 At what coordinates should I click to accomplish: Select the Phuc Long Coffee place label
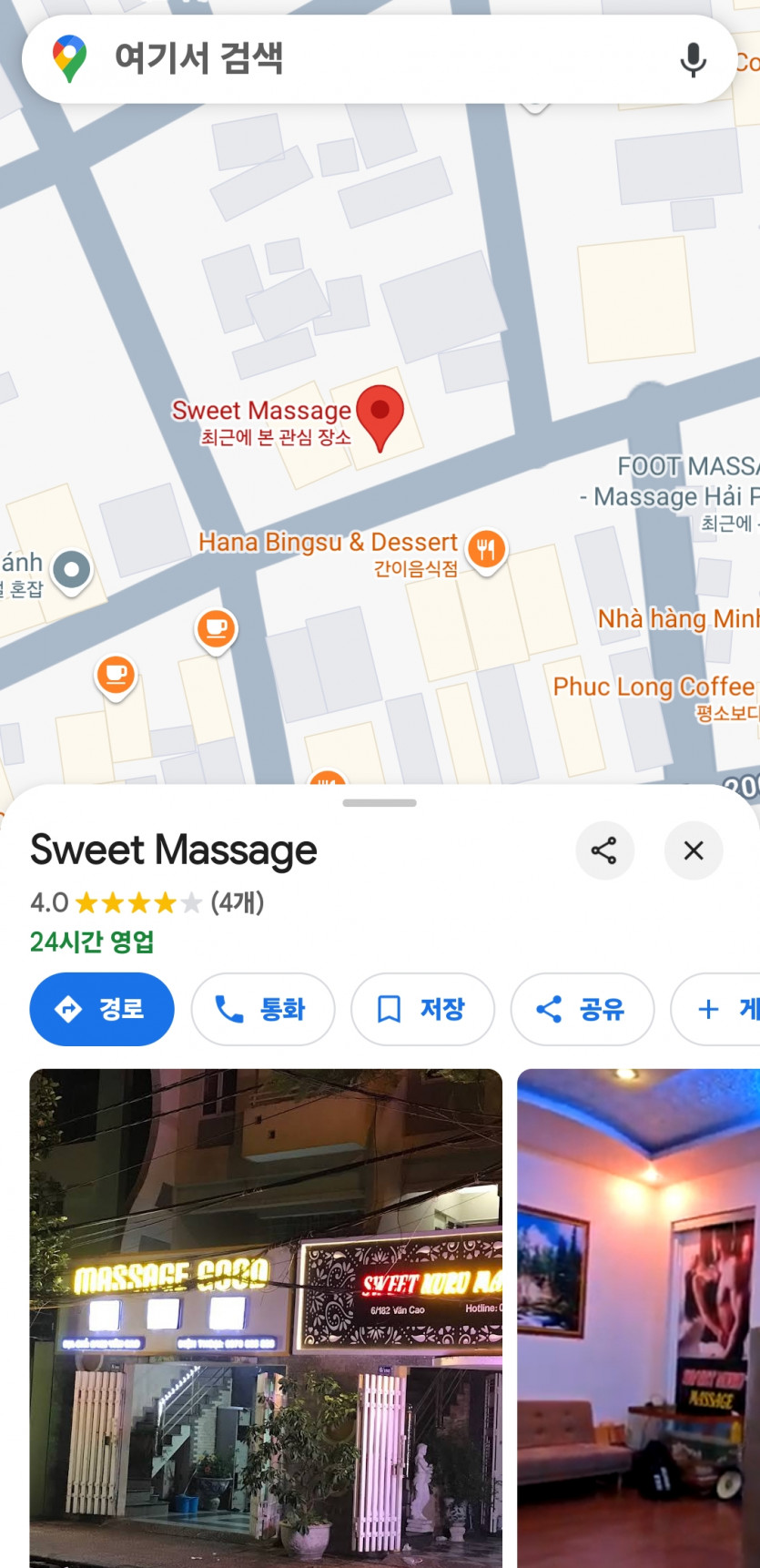pyautogui.click(x=654, y=687)
